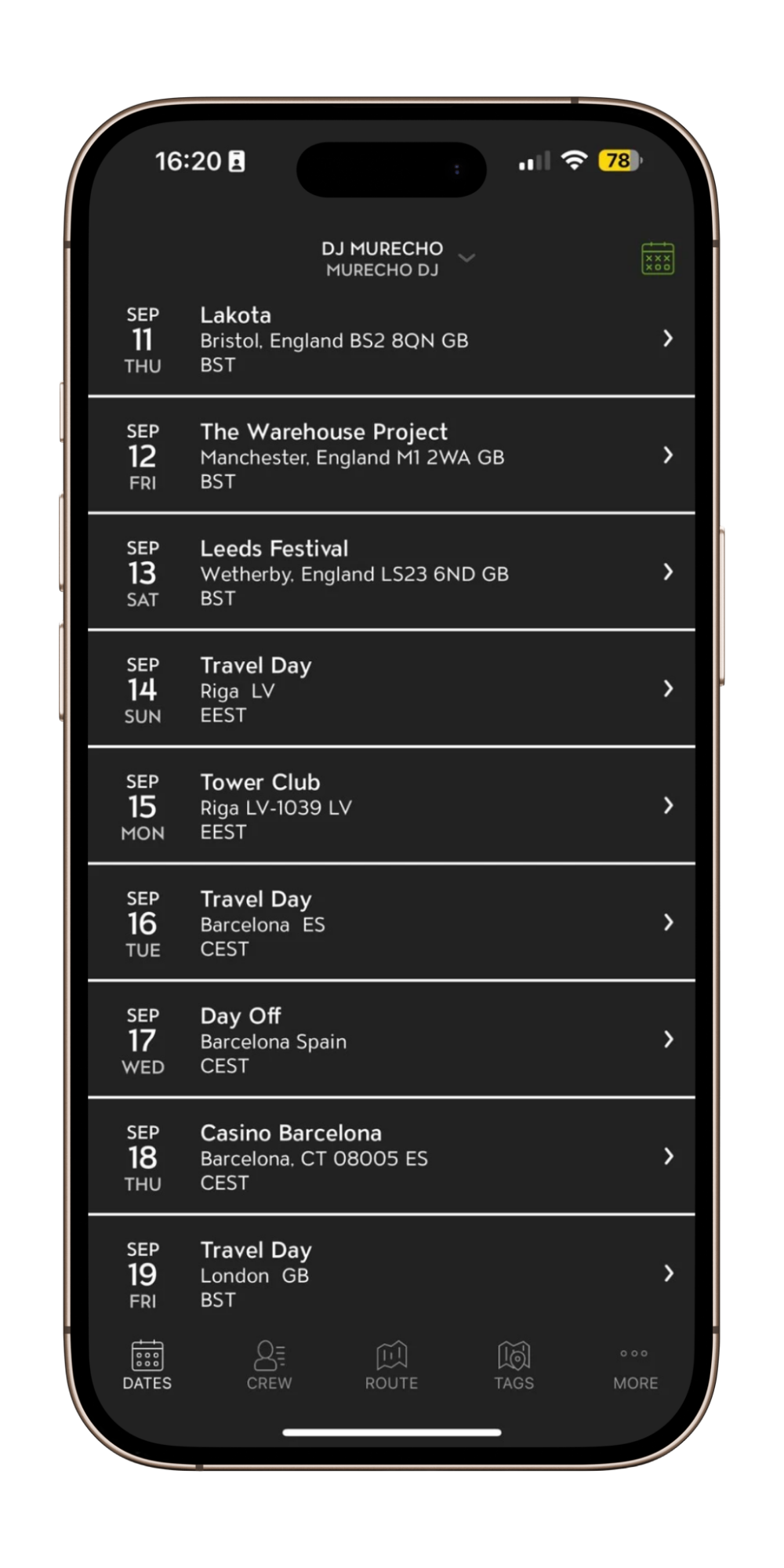Screen dimensions: 784x1568
Task: Open The Warehouse Project date
Action: 392,456
